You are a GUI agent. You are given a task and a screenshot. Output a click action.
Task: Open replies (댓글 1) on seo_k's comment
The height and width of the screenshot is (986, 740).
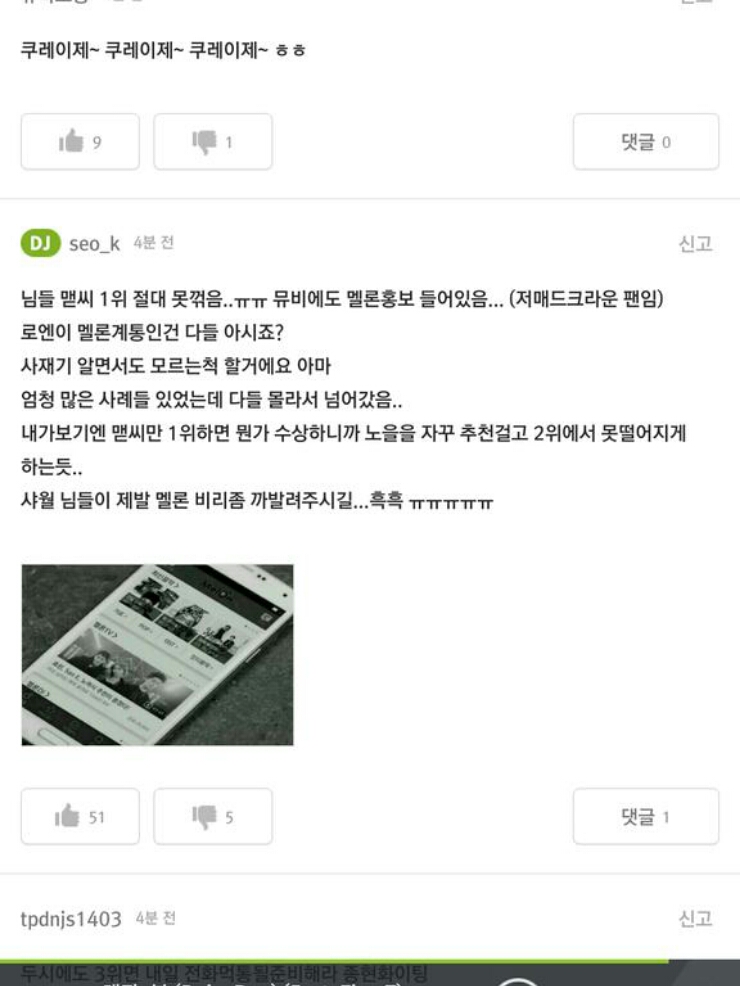click(645, 816)
